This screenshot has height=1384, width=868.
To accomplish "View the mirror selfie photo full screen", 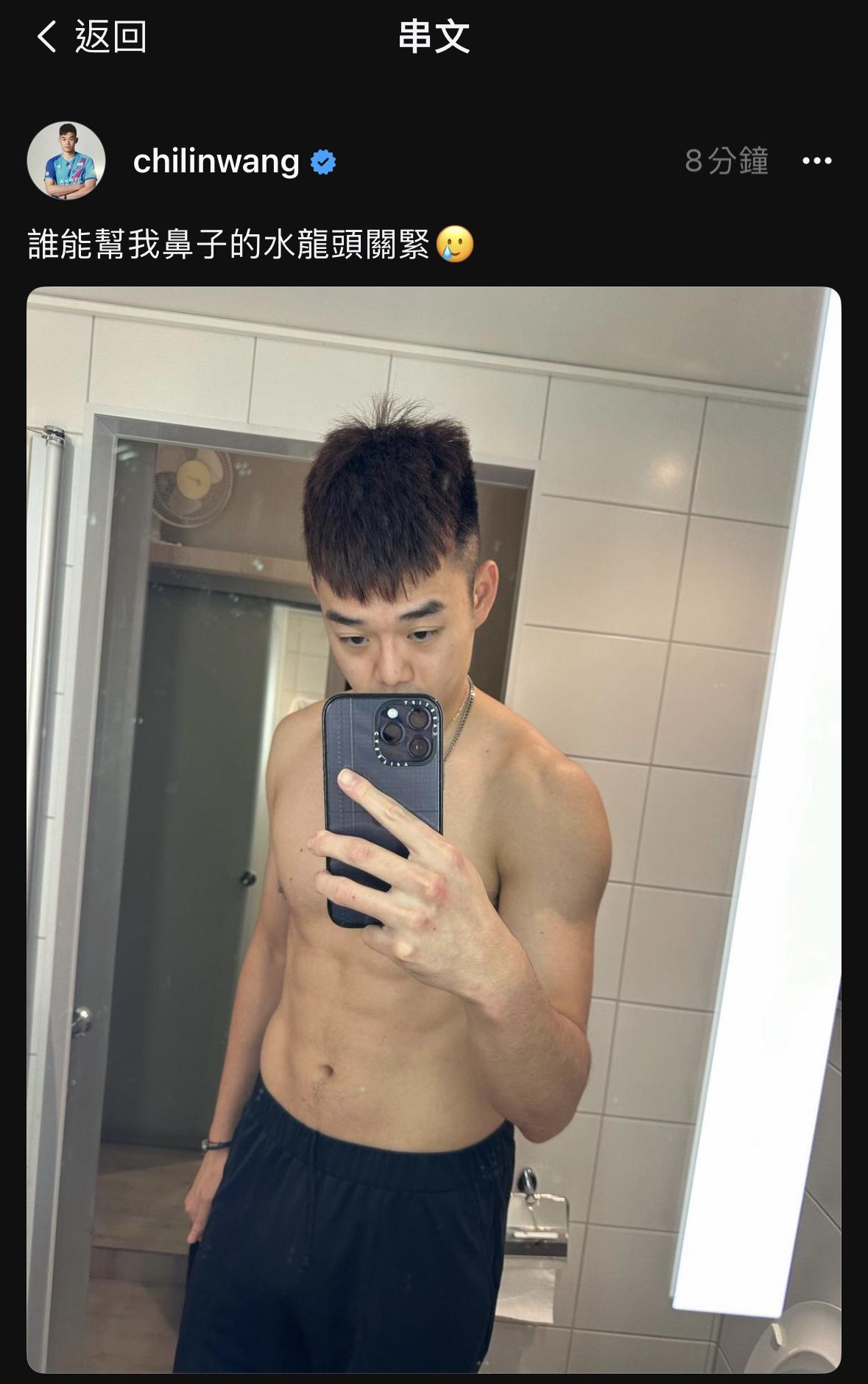I will [x=434, y=829].
